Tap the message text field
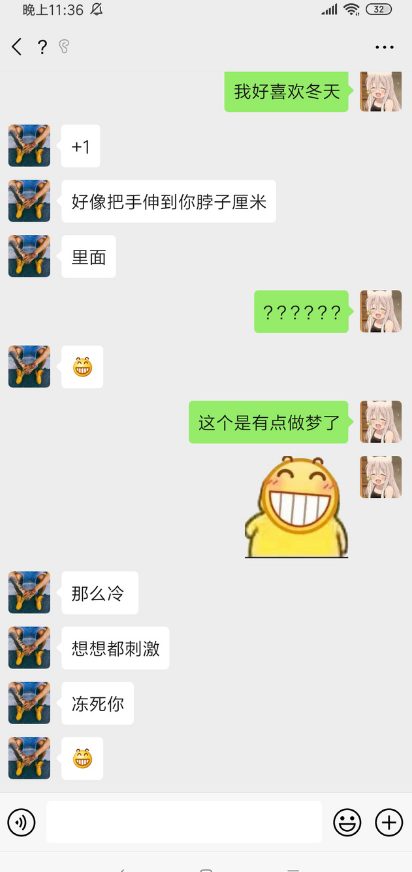 [x=184, y=822]
